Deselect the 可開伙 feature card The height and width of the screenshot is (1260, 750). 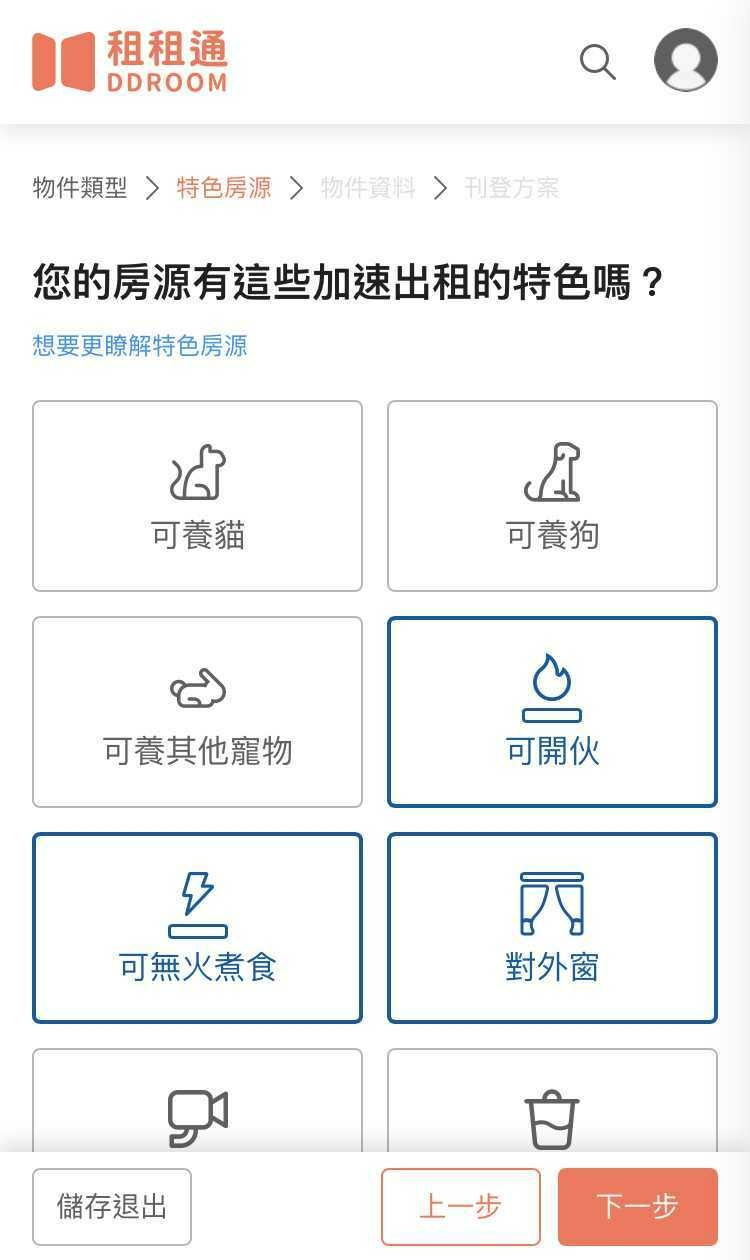click(552, 712)
